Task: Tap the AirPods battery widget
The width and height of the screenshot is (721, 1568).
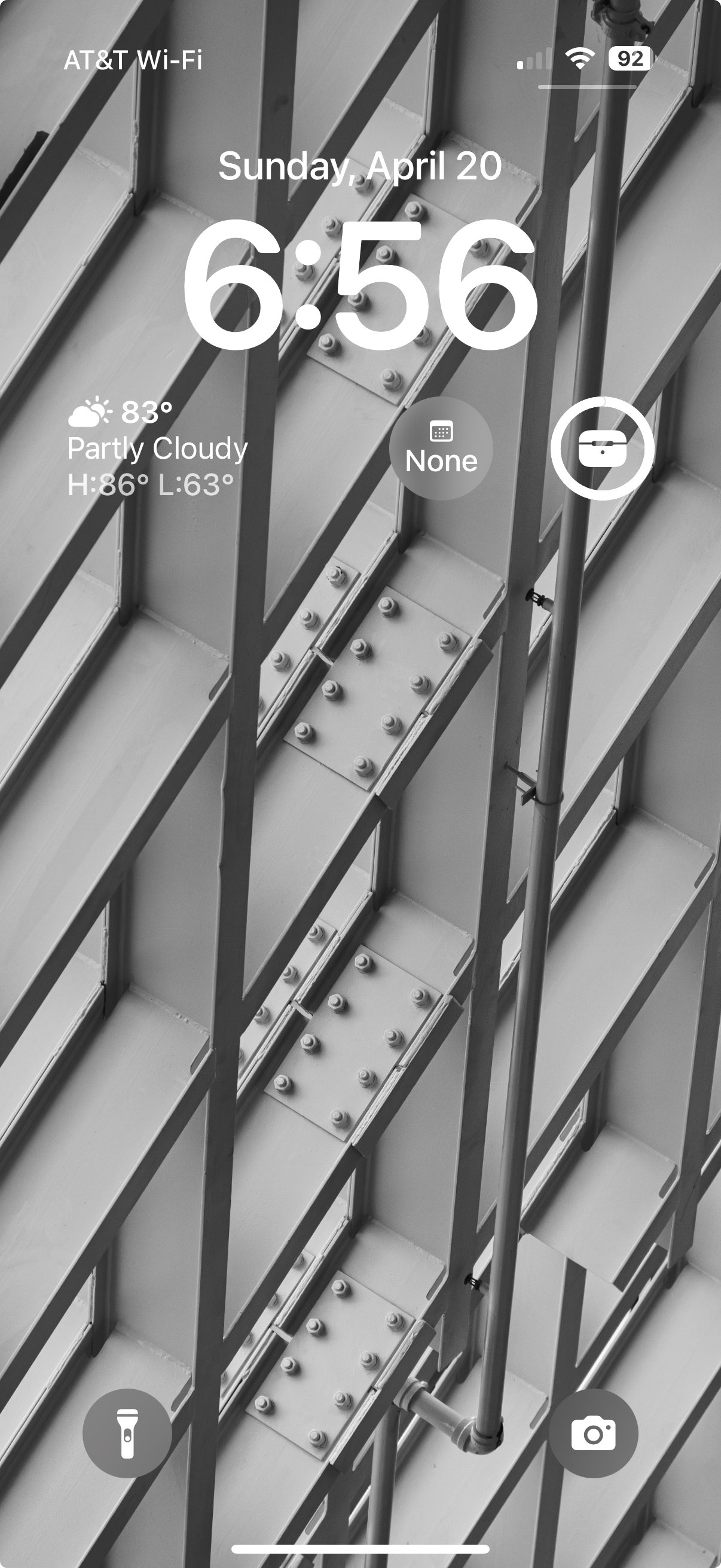Action: [x=603, y=449]
